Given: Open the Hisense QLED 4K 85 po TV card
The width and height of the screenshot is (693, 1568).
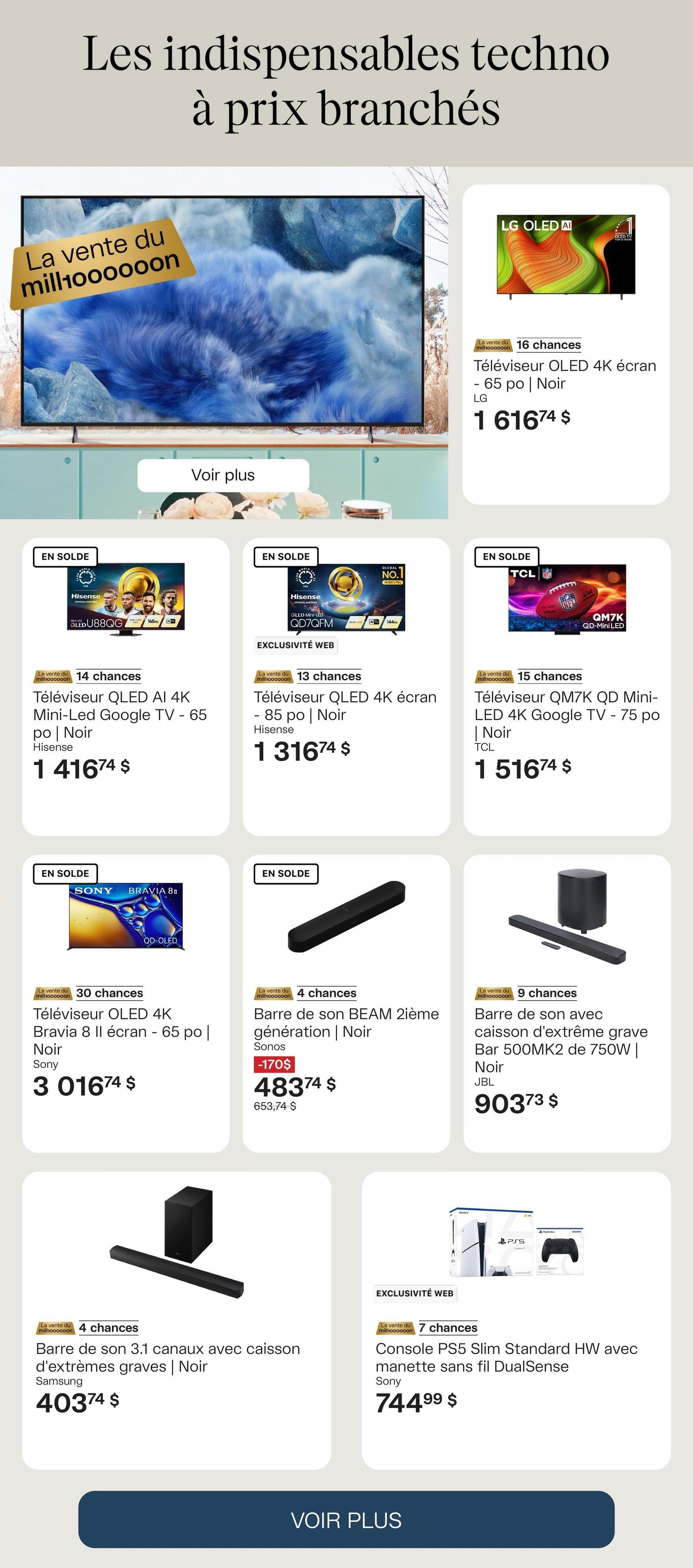Looking at the screenshot, I should [x=346, y=686].
